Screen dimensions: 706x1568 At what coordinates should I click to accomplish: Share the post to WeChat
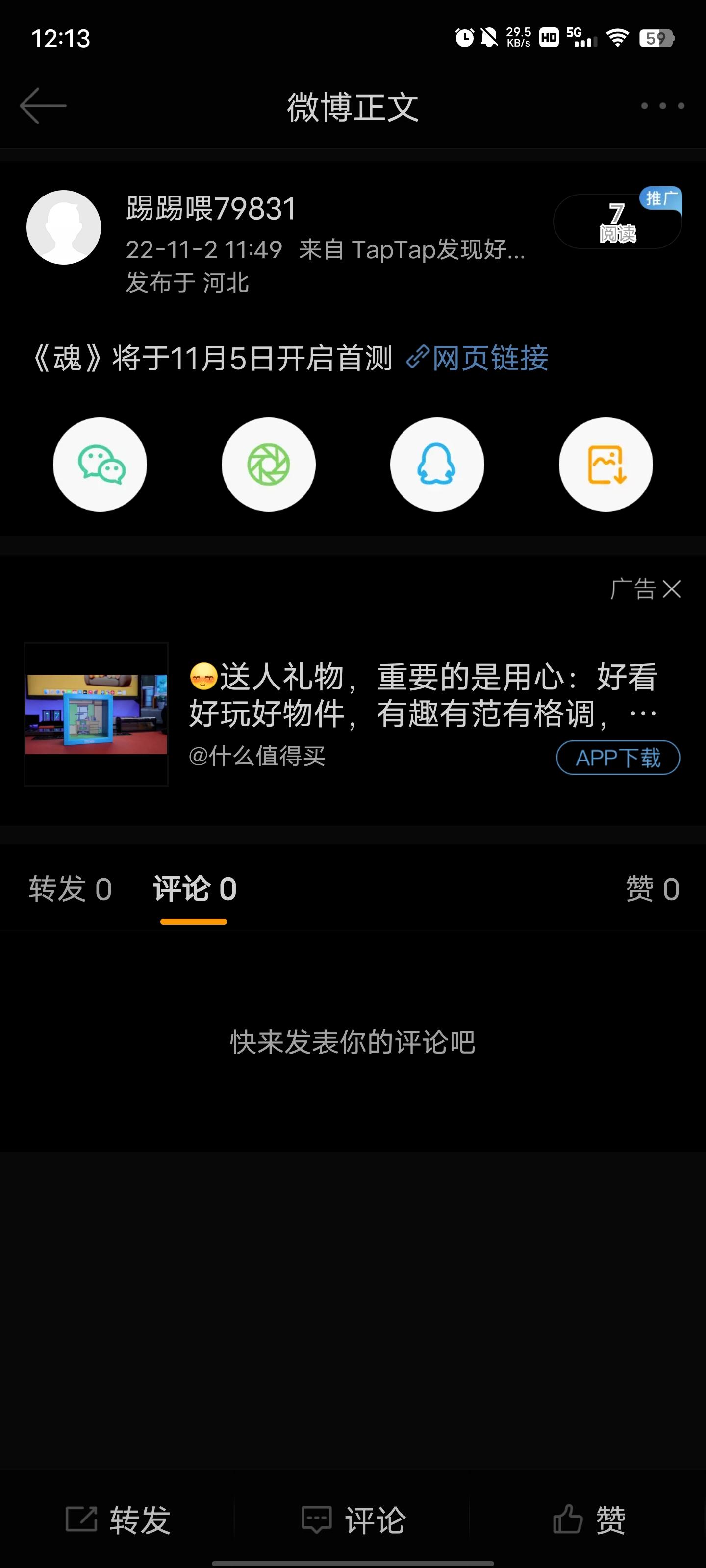(100, 465)
